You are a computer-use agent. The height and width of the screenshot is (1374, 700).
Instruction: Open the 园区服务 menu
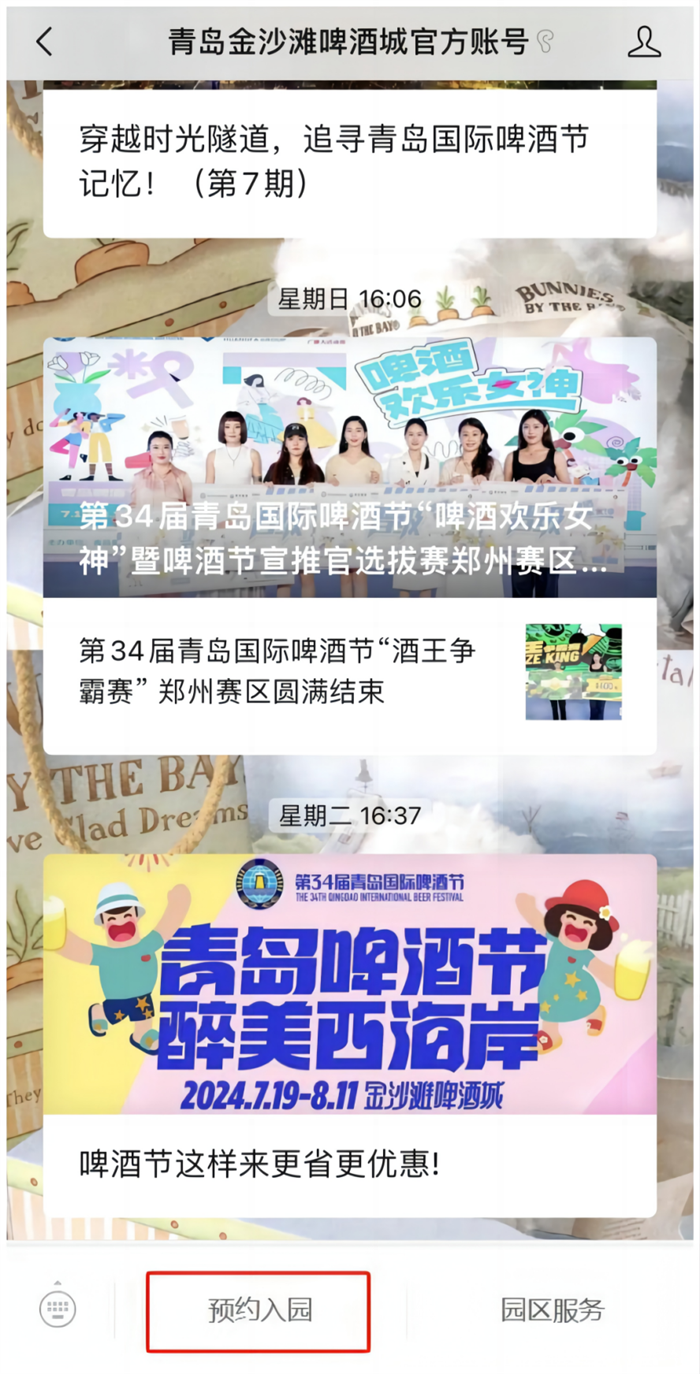(552, 1310)
